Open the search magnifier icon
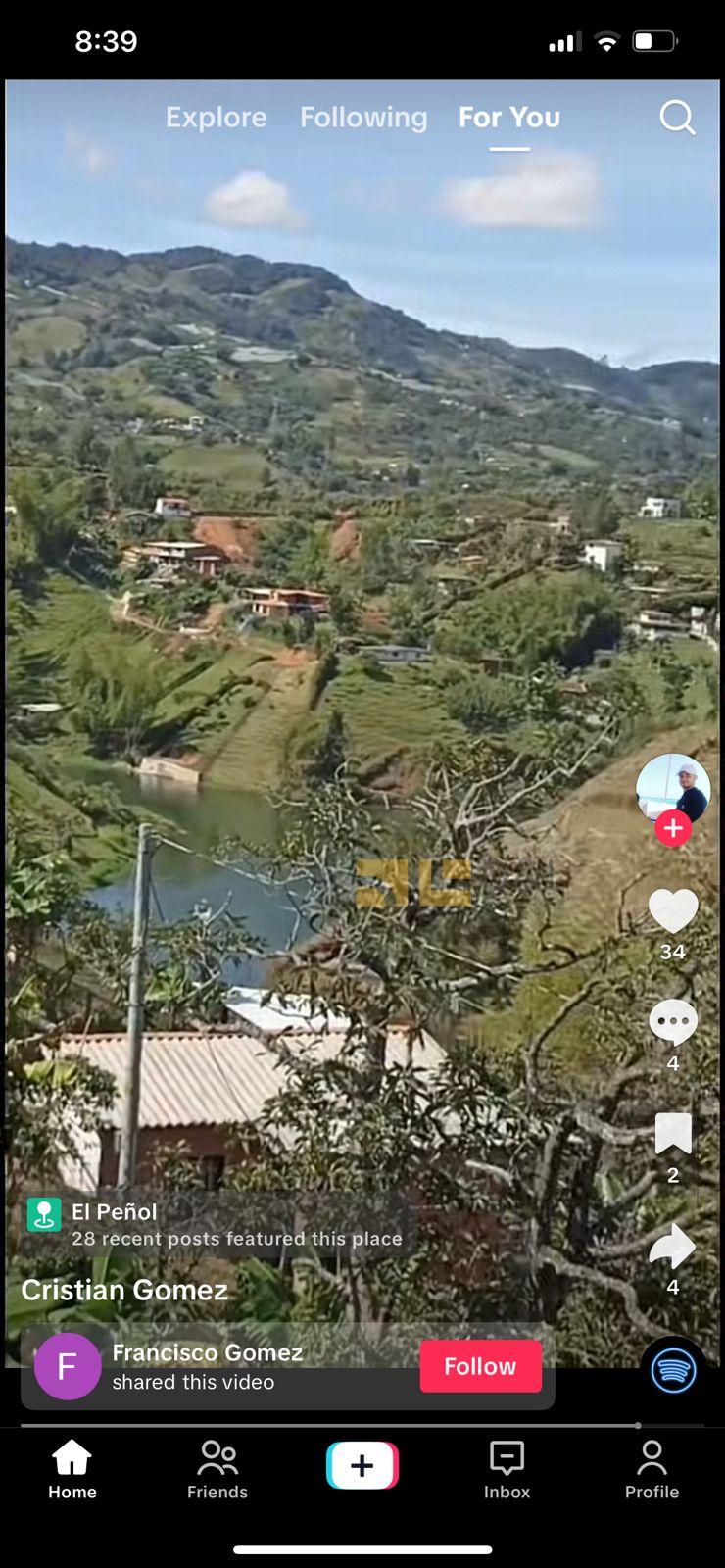The image size is (725, 1568). click(x=677, y=118)
